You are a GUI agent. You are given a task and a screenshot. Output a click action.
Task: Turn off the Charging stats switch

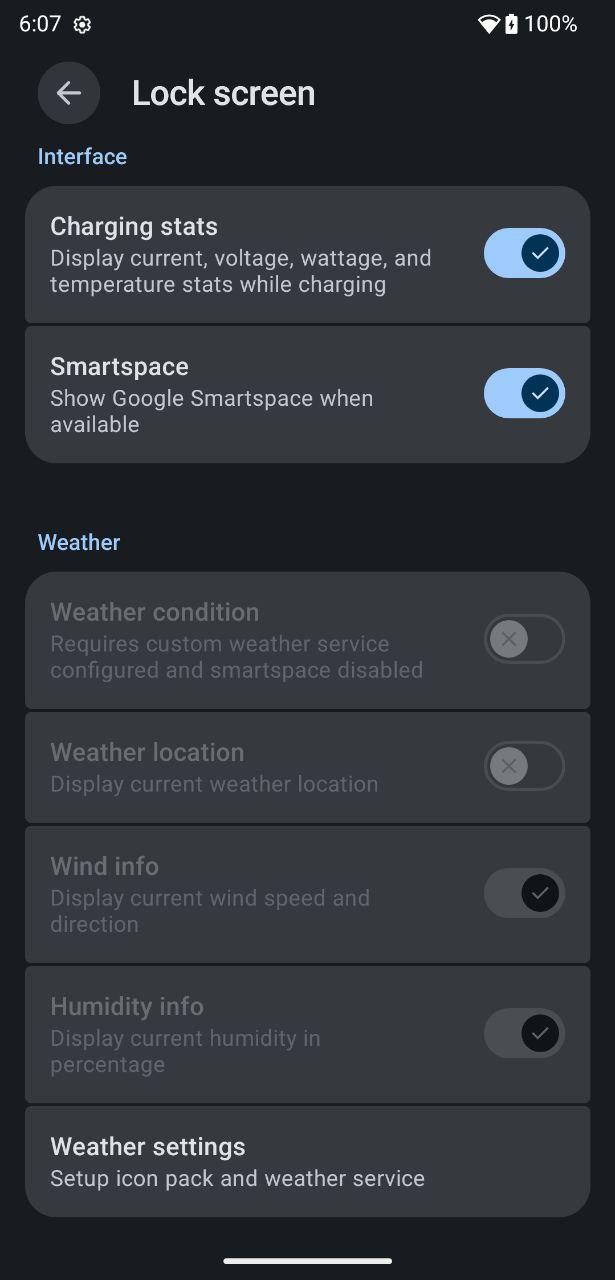pyautogui.click(x=524, y=254)
